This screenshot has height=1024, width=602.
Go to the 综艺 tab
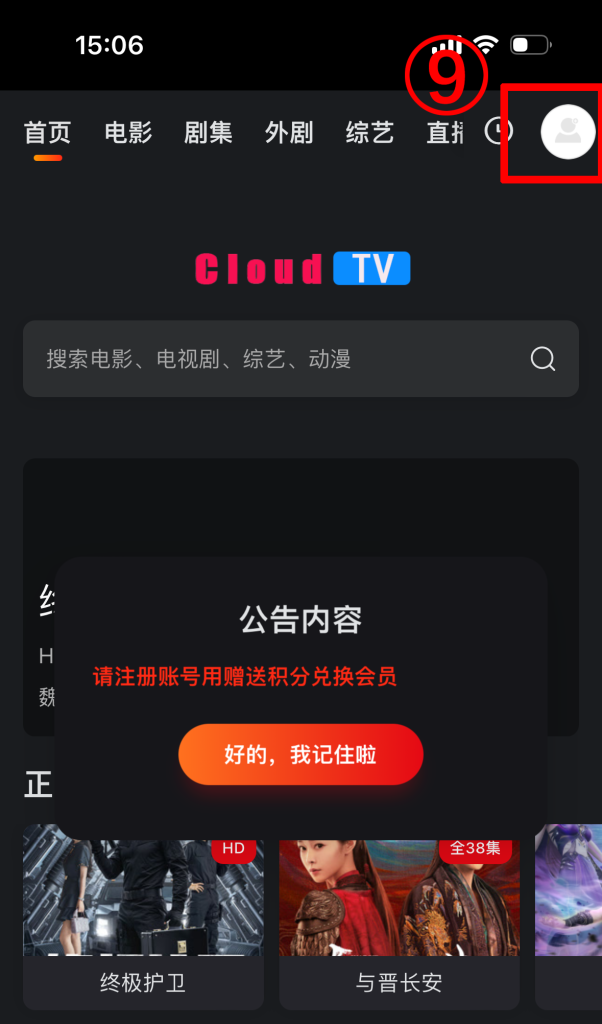pos(370,133)
